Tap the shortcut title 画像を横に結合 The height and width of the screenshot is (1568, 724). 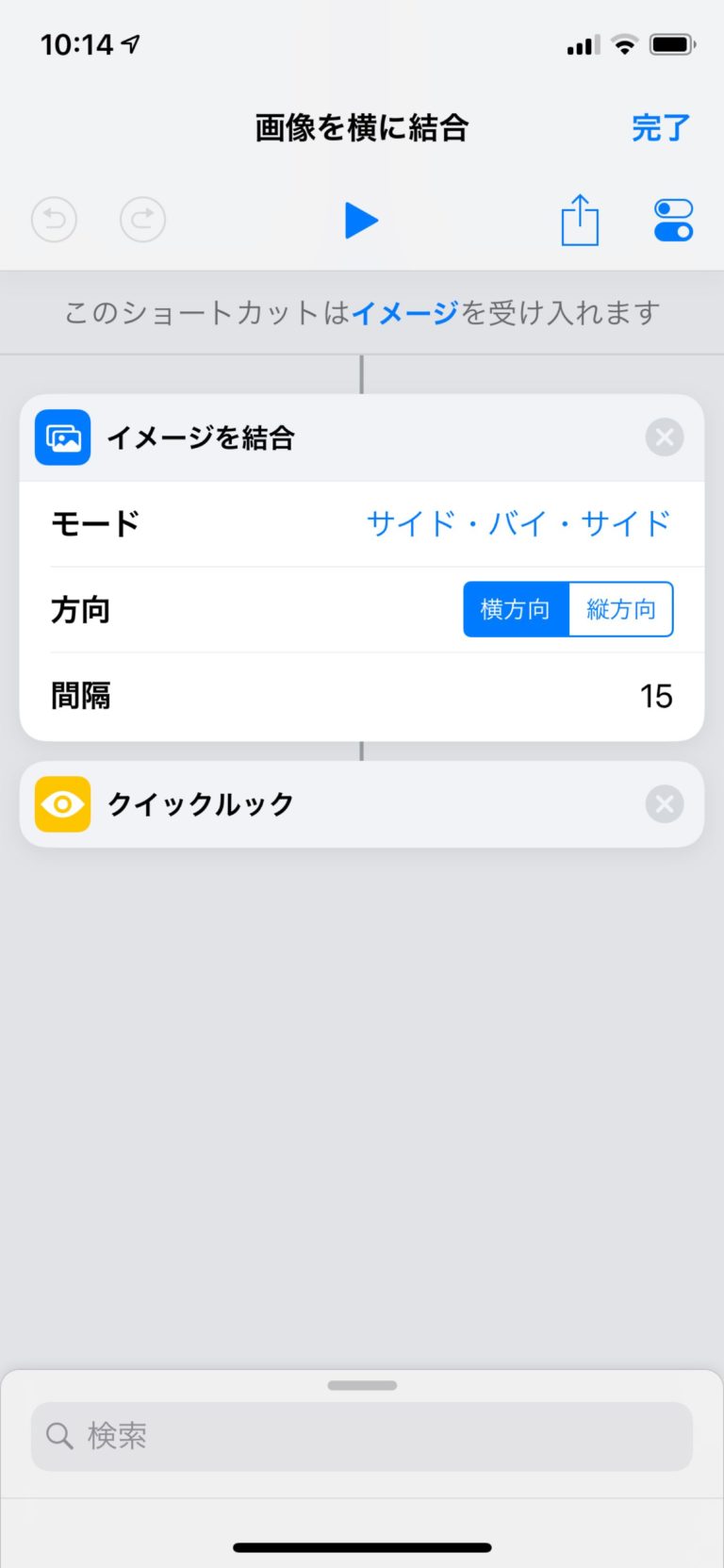pos(361,127)
